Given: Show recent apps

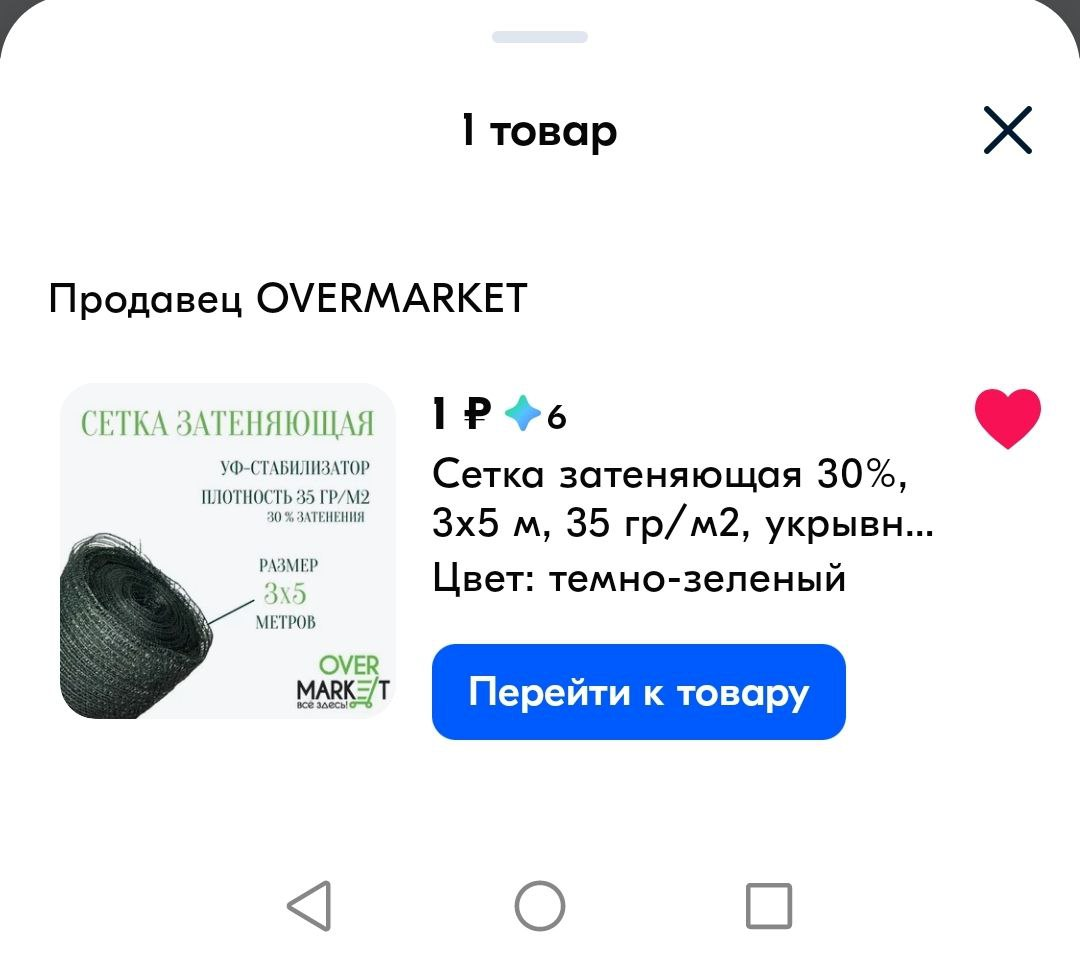Looking at the screenshot, I should pyautogui.click(x=768, y=906).
